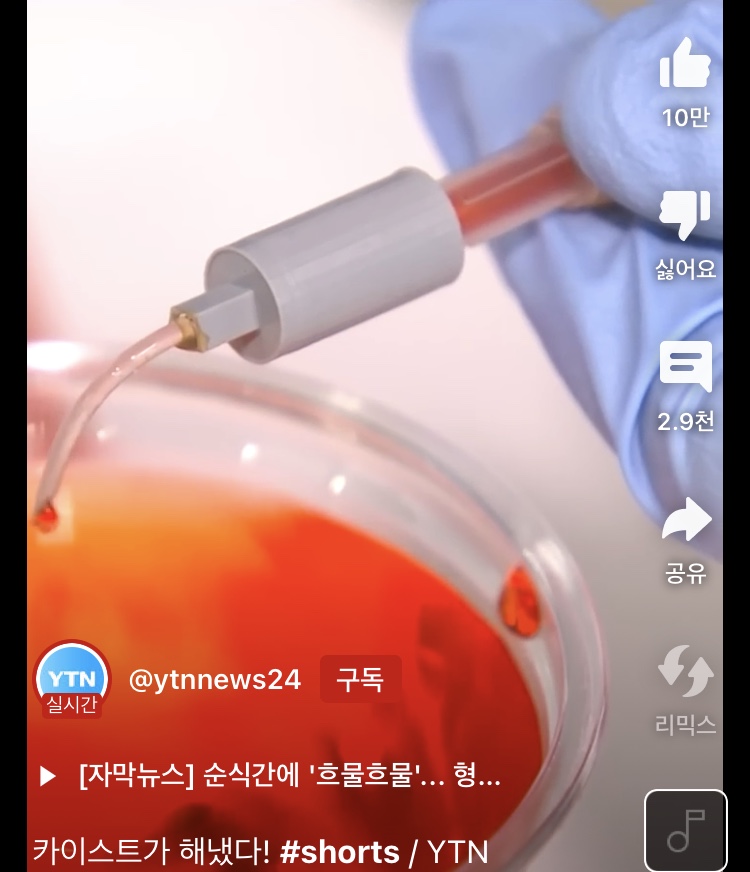Tap the #shorts hashtag
750x872 pixels.
(339, 852)
